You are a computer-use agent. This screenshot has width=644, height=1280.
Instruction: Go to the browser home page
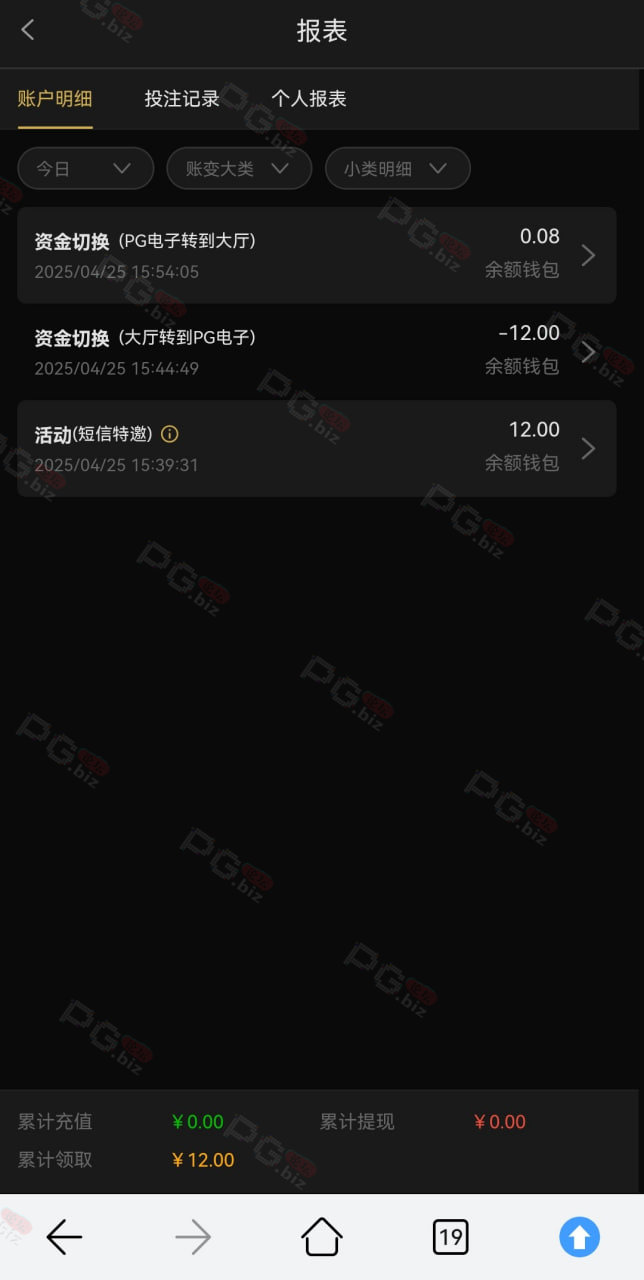322,1238
